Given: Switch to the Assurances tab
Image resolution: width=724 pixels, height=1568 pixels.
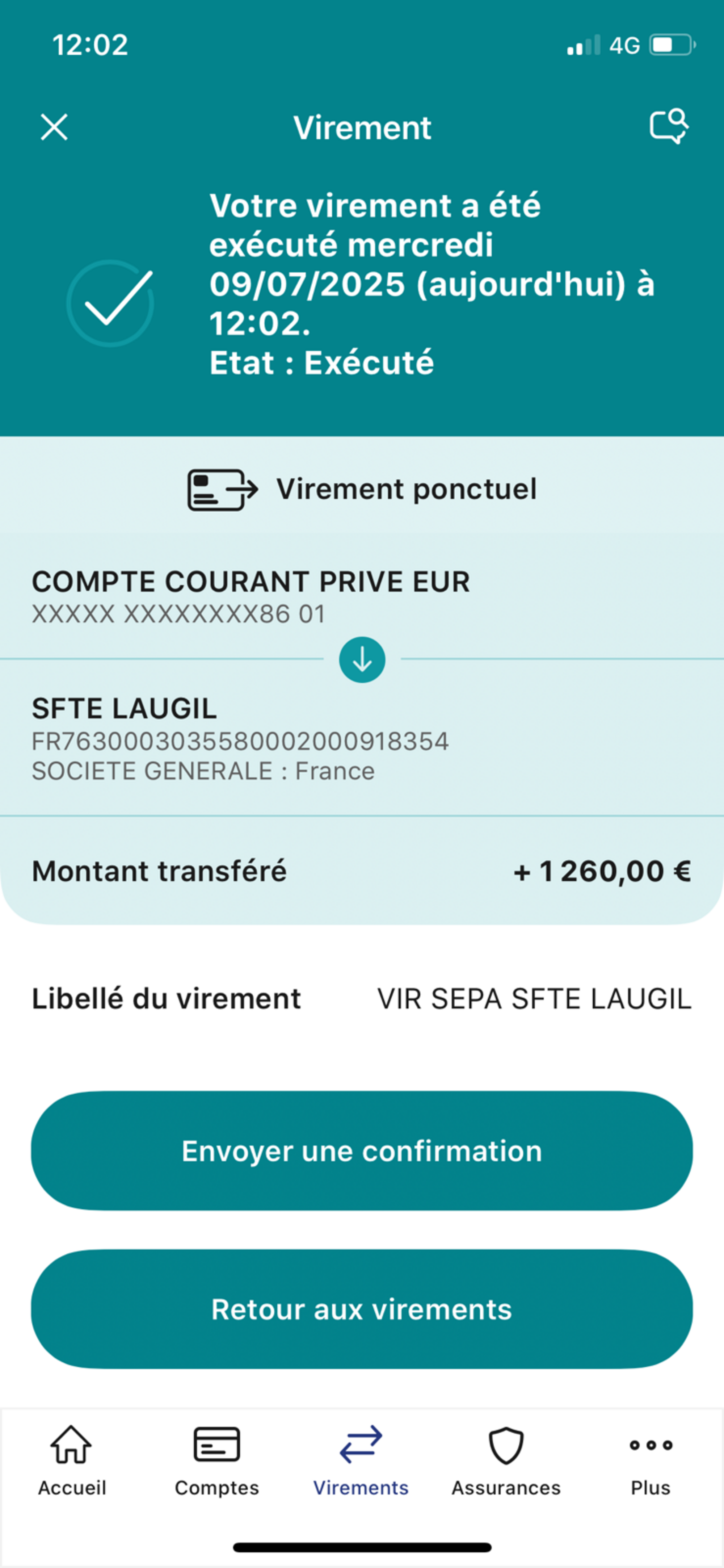Looking at the screenshot, I should (x=506, y=1461).
